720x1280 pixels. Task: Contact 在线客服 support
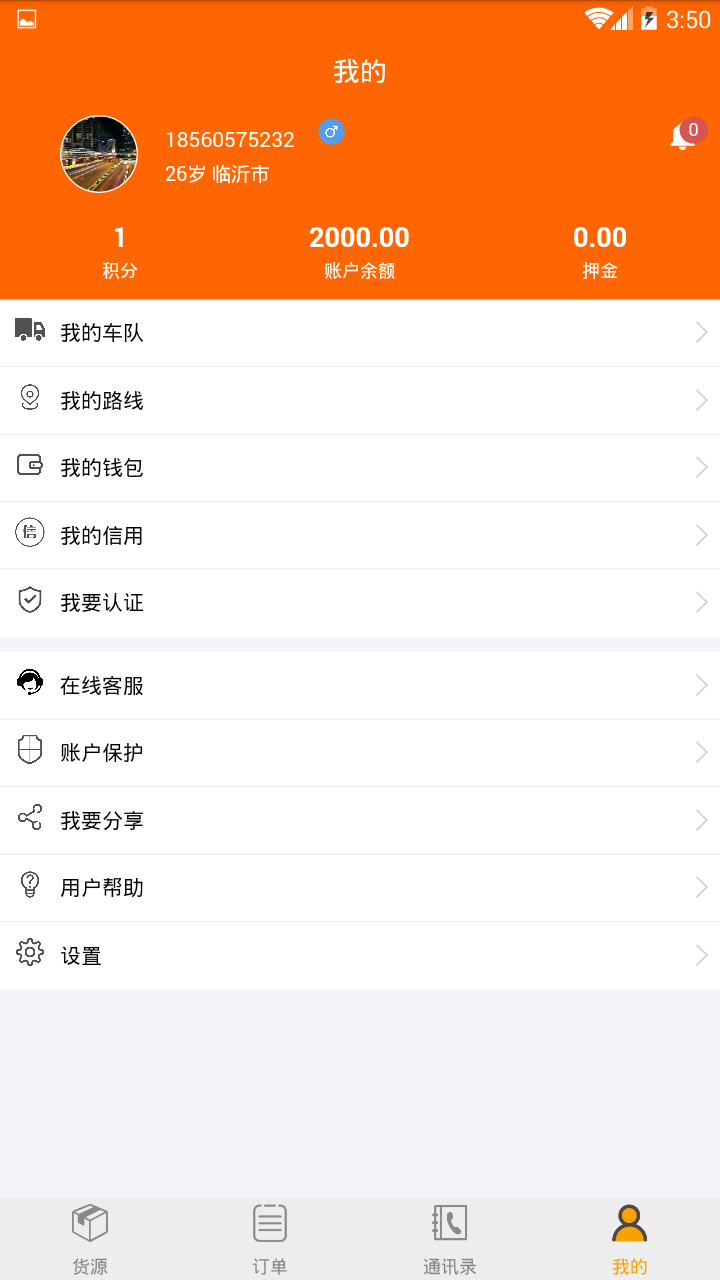[360, 686]
